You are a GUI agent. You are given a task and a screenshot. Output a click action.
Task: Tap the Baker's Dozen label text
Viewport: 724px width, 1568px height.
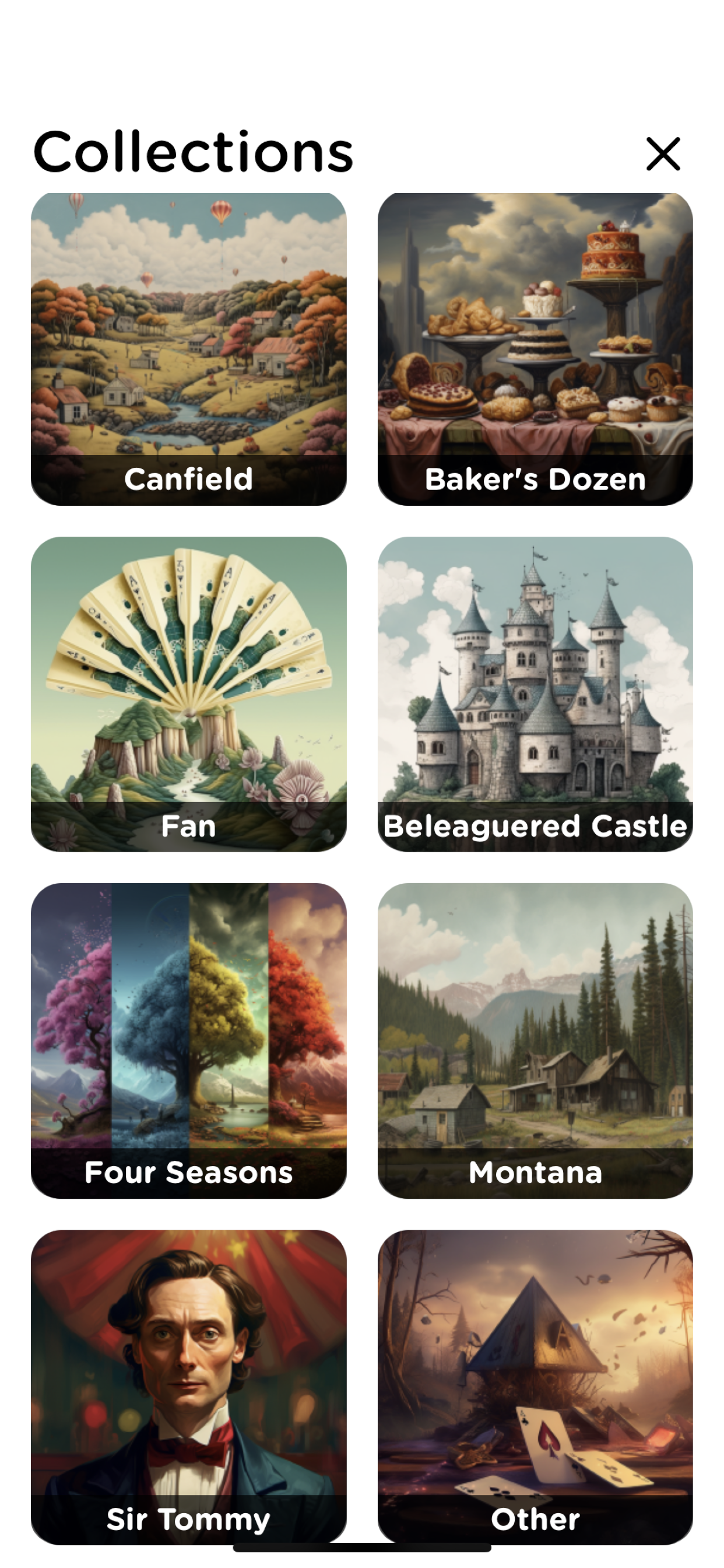(535, 479)
